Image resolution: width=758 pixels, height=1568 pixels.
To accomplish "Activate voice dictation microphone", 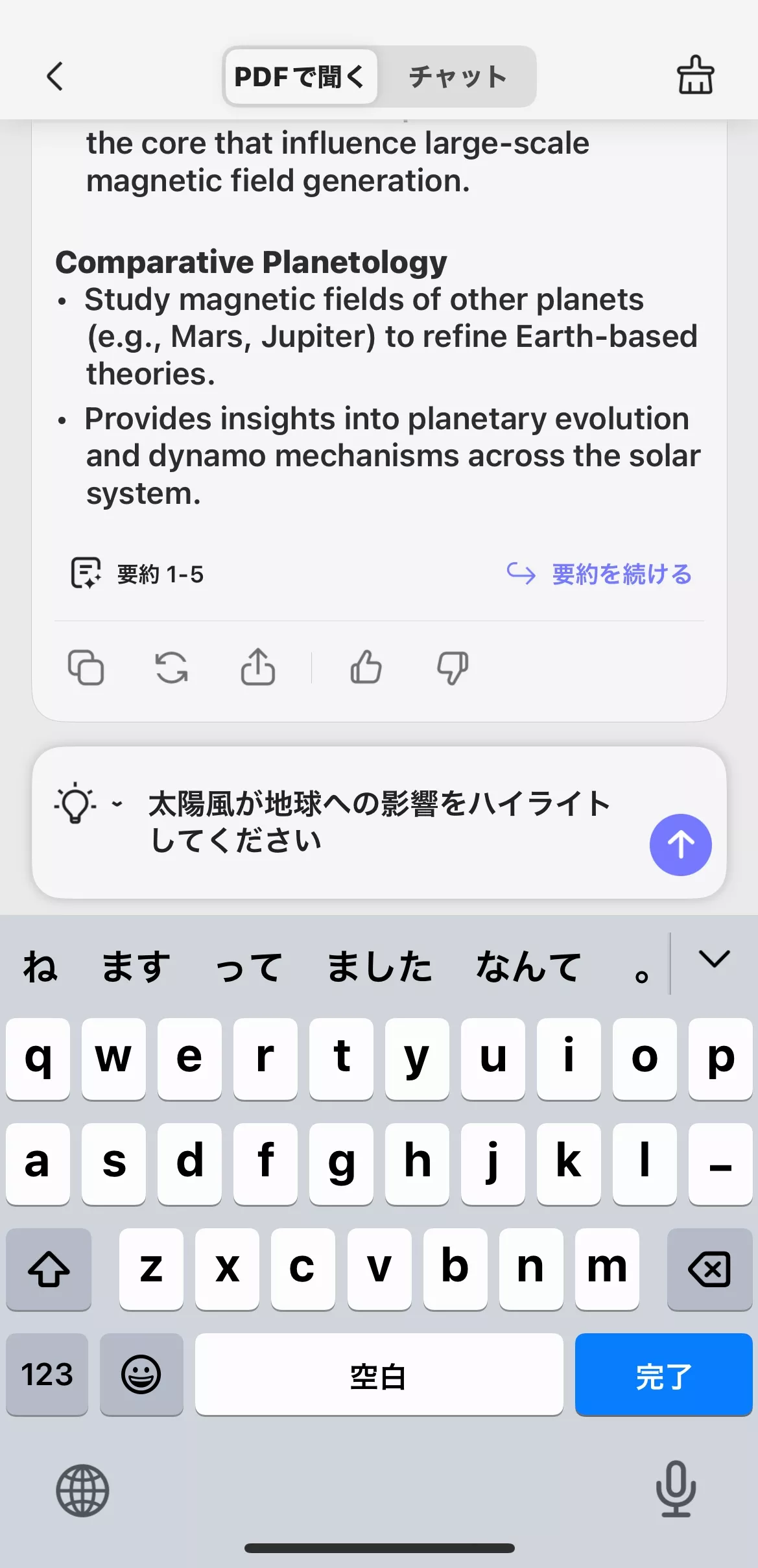I will [675, 1491].
